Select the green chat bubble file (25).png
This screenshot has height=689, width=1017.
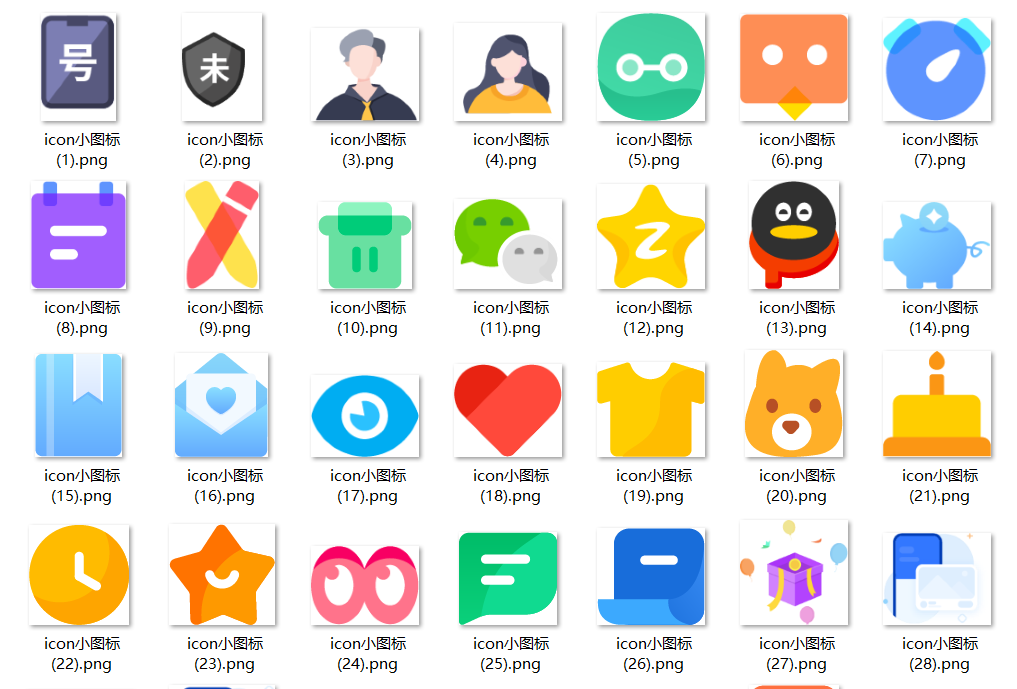[x=508, y=579]
